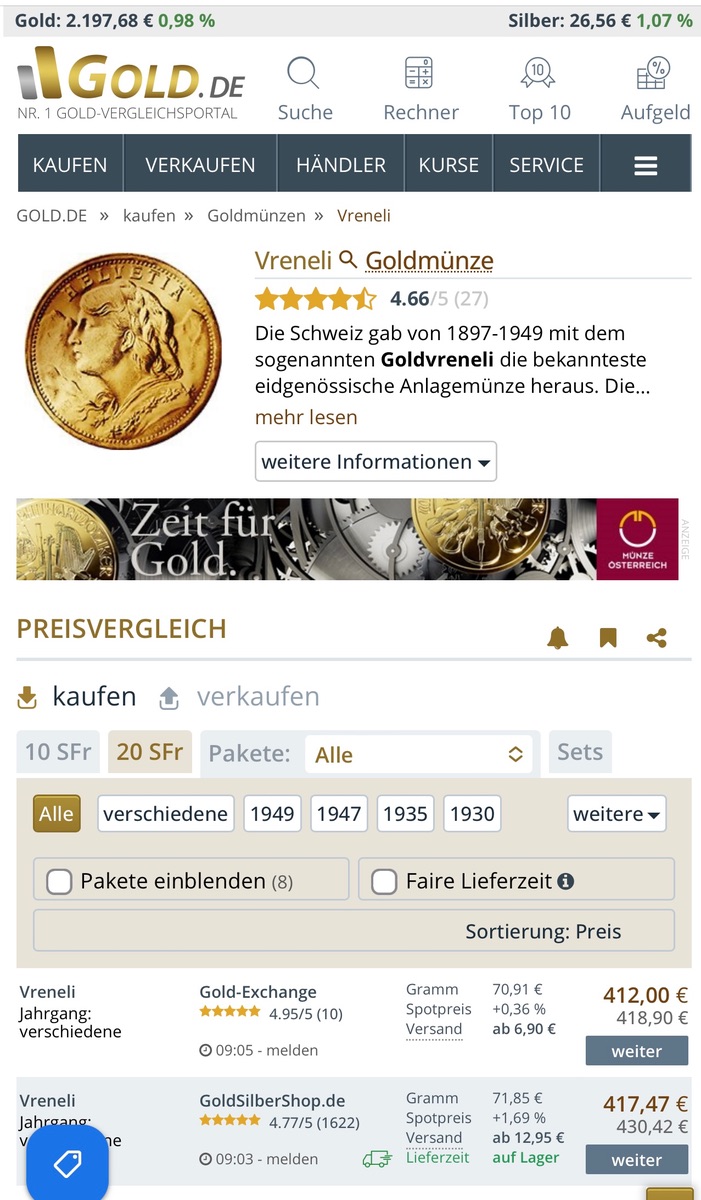Follow the Goldmünzen breadcrumb link
Viewport: 701px width, 1200px height.
pos(256,215)
